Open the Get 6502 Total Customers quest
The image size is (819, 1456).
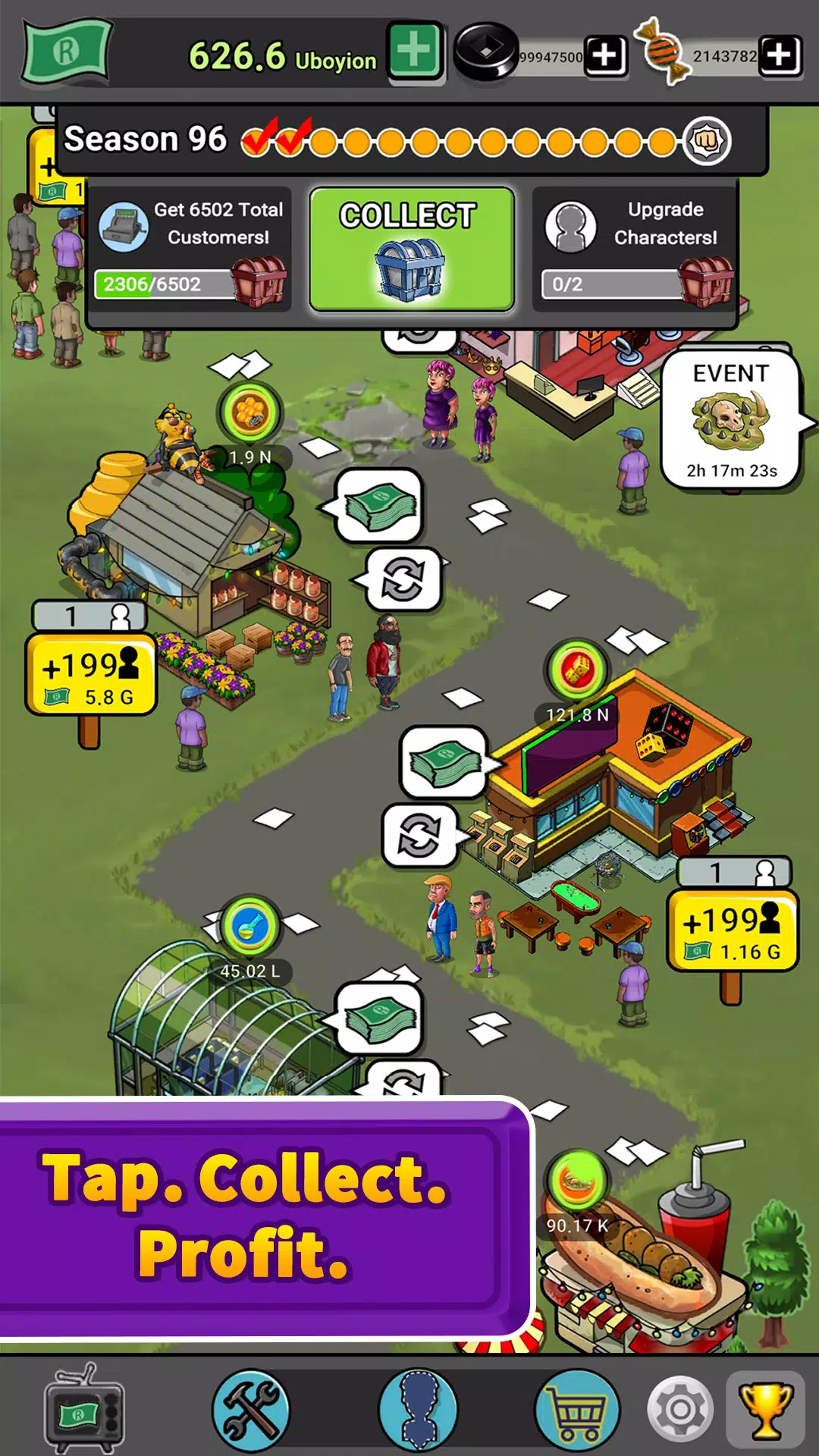[190, 250]
